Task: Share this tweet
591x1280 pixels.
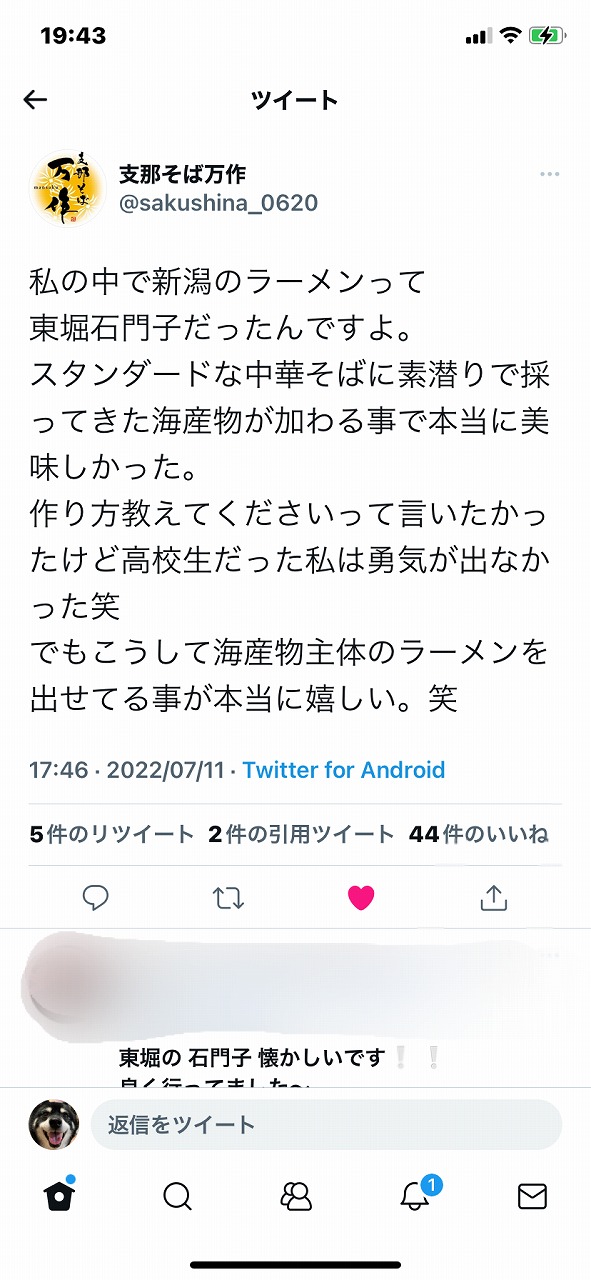Action: tap(494, 898)
